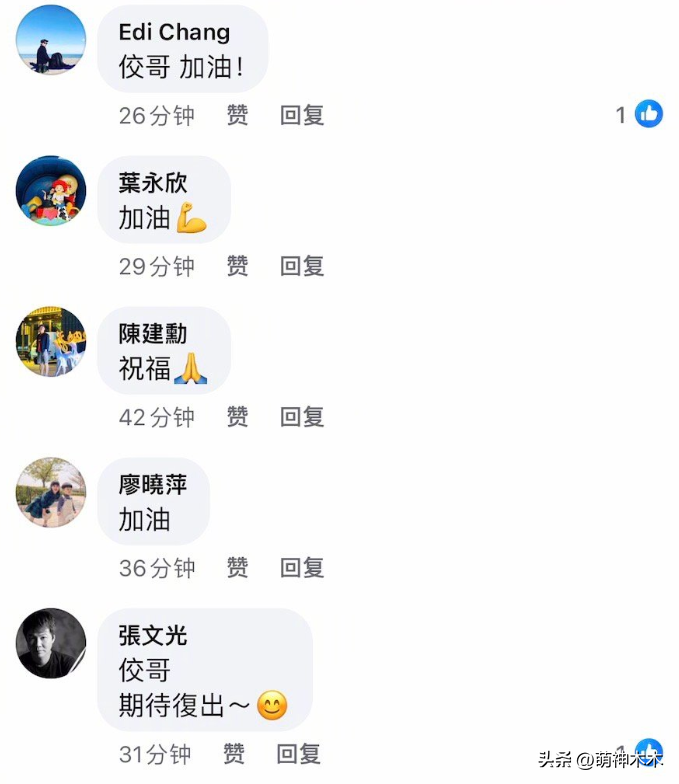The width and height of the screenshot is (679, 784).
Task: Open 廖曉萍's profile avatar
Action: [x=52, y=492]
